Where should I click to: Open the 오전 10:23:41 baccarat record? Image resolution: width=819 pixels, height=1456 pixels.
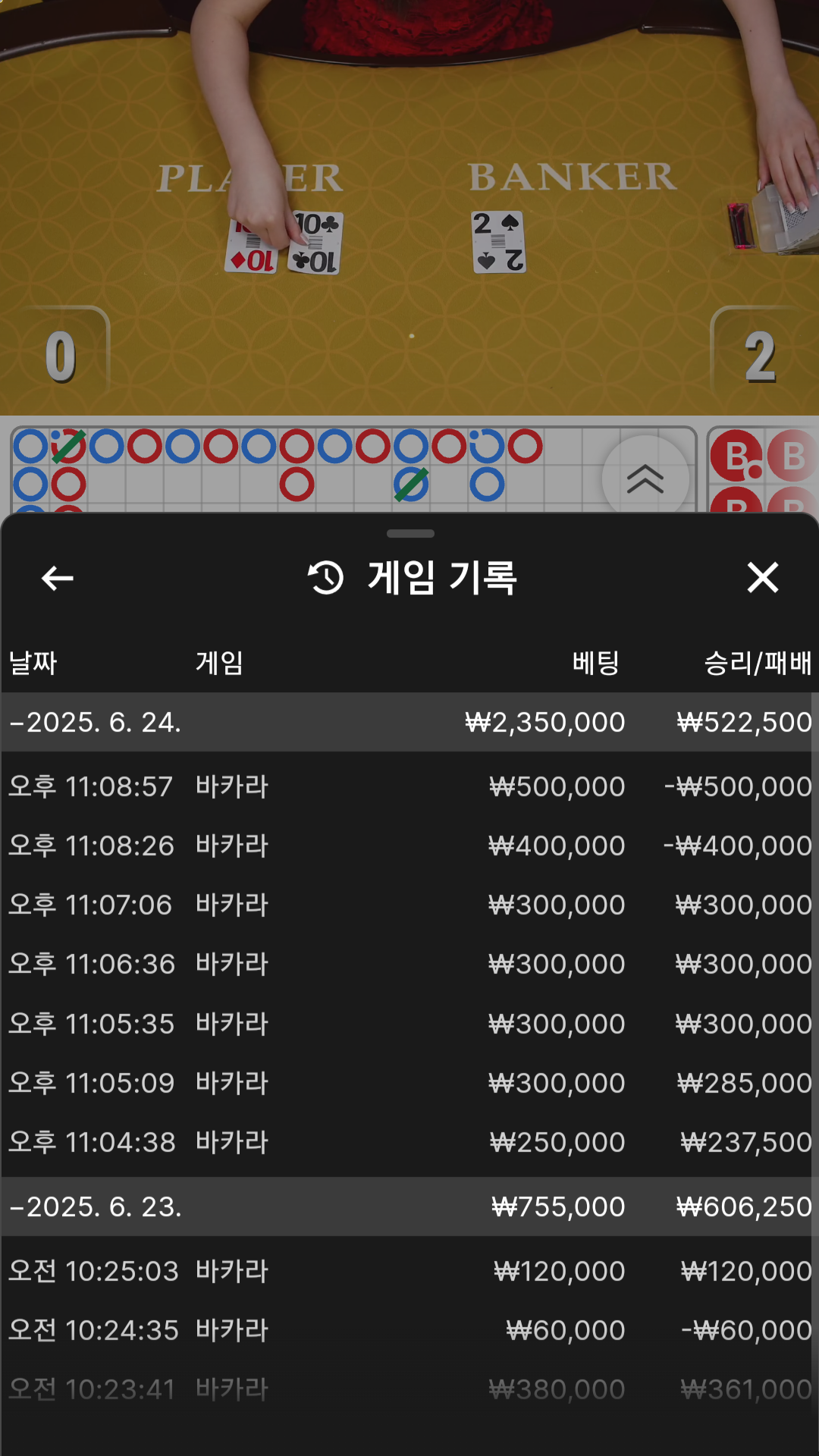pos(409,1389)
